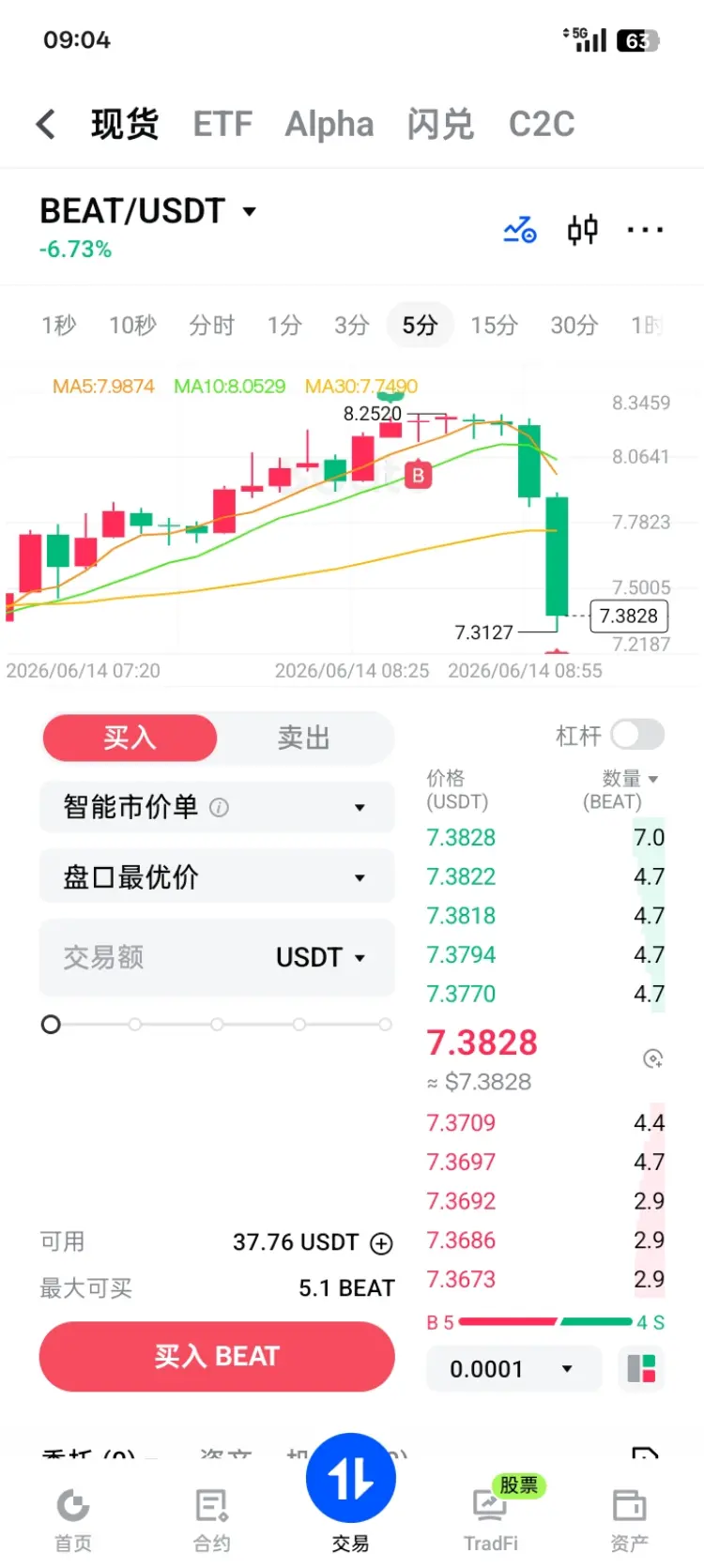Go back using the top-left arrow

click(45, 124)
